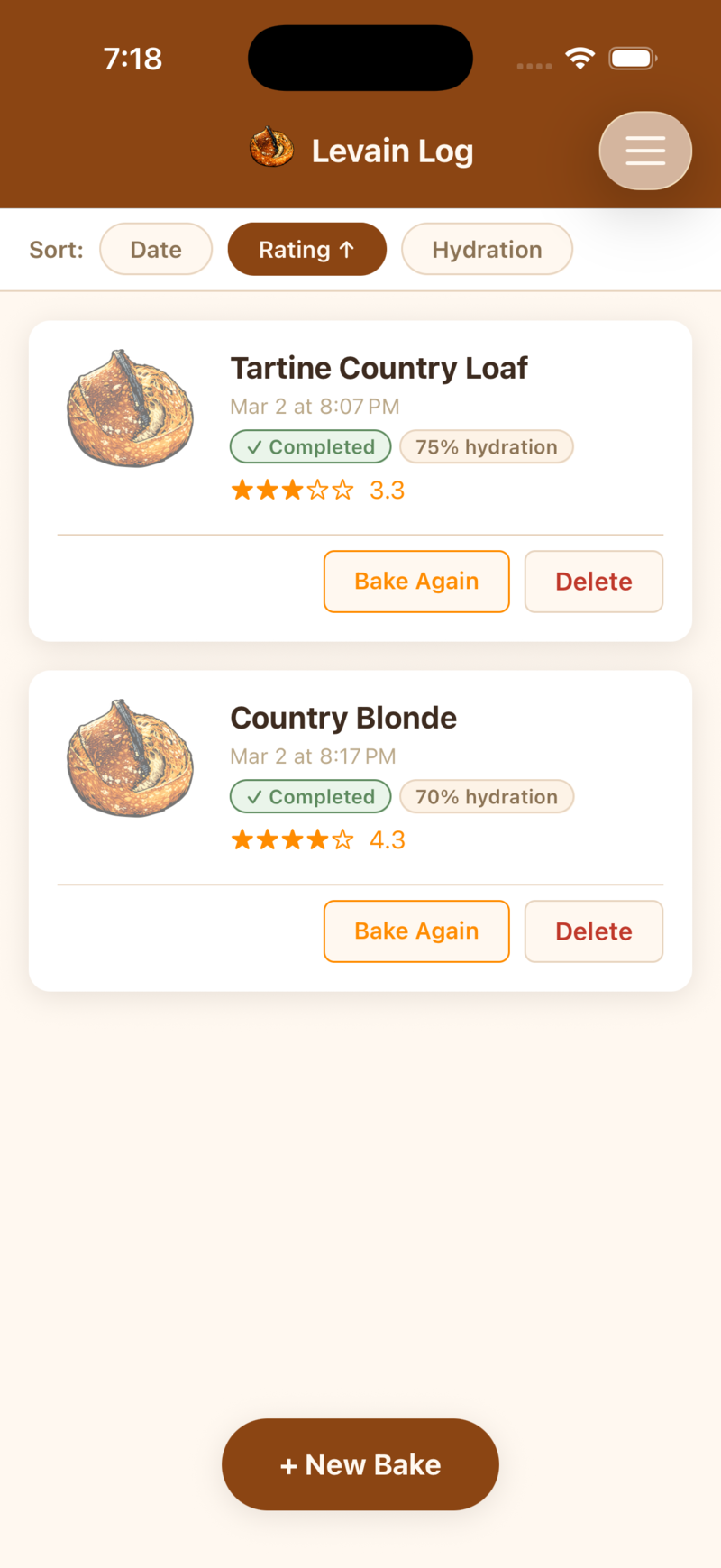Image resolution: width=721 pixels, height=1568 pixels.
Task: Delete the Tartine Country Loaf entry
Action: coord(593,581)
